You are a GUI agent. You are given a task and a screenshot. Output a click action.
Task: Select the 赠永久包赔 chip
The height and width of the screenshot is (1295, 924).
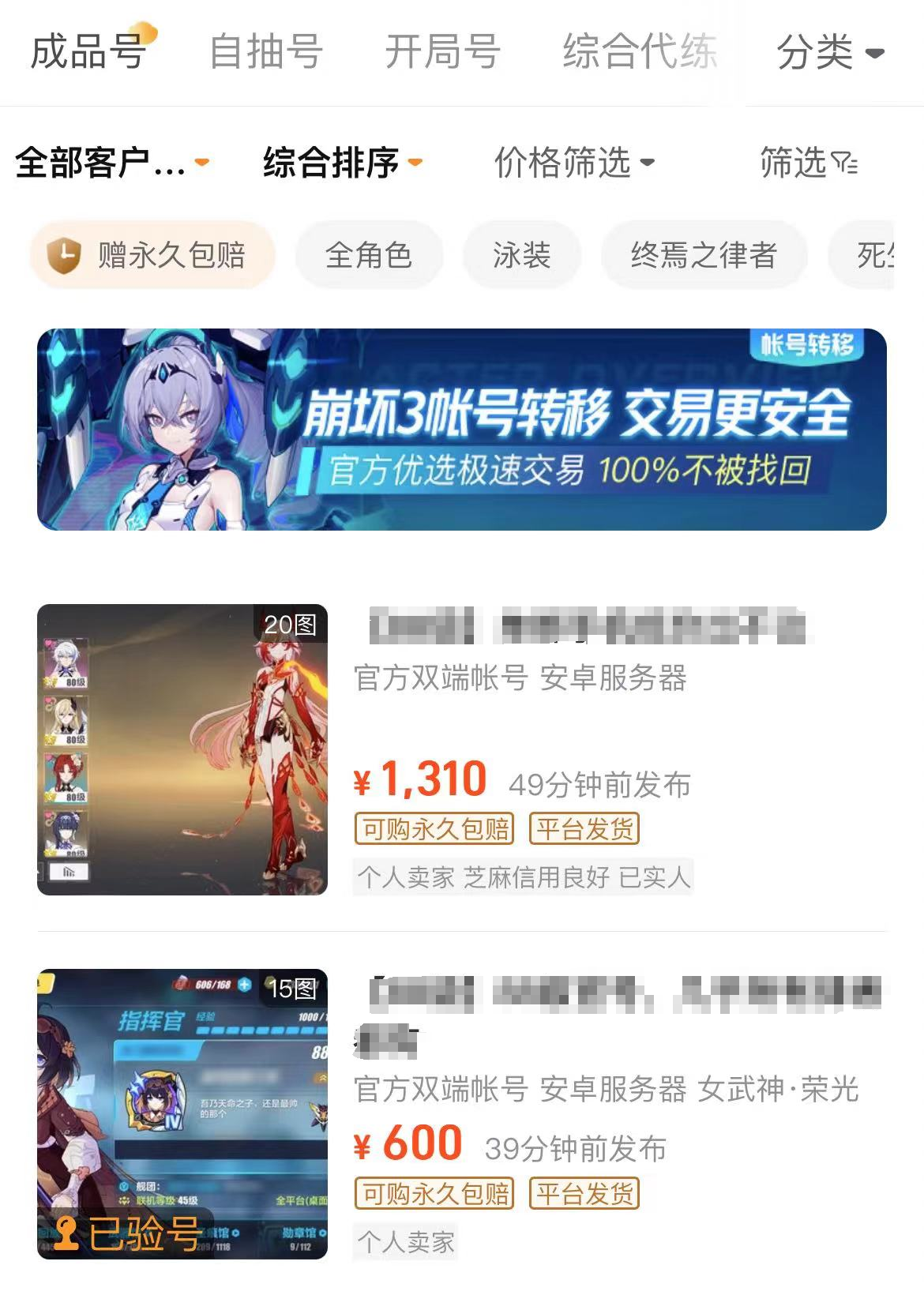click(x=152, y=255)
